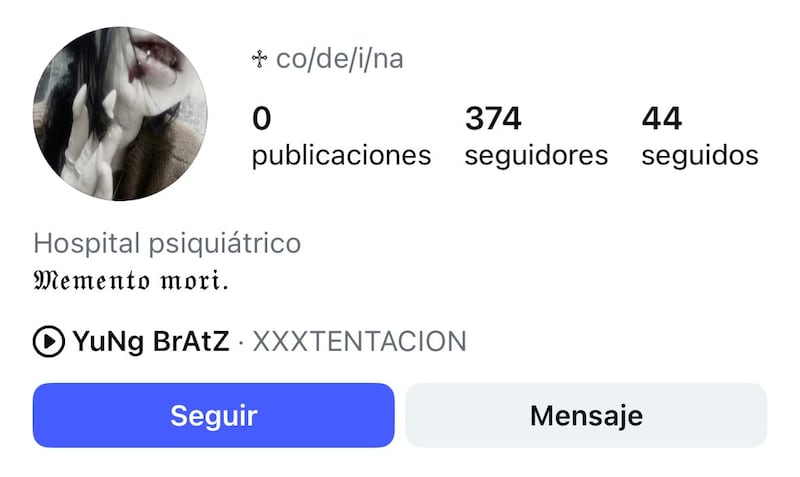View the 374 seguidores list
Image resolution: width=800 pixels, height=477 pixels.
point(536,137)
